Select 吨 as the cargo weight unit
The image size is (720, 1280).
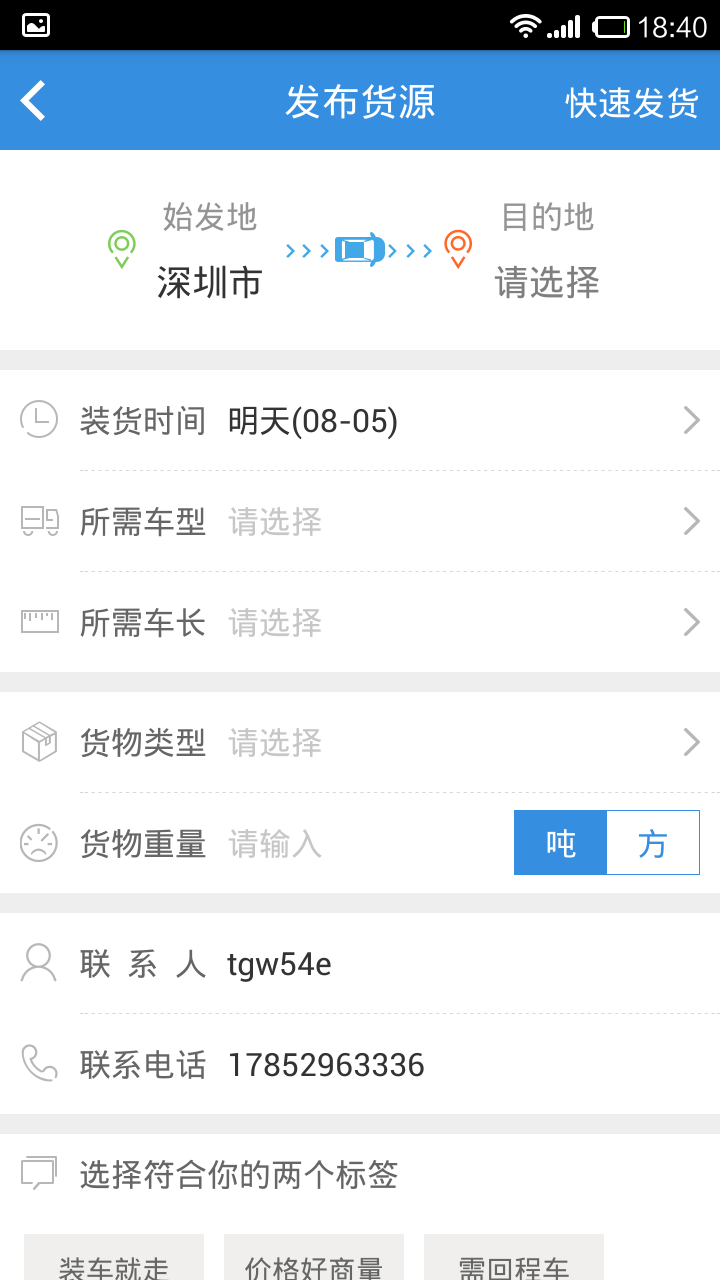pos(561,843)
